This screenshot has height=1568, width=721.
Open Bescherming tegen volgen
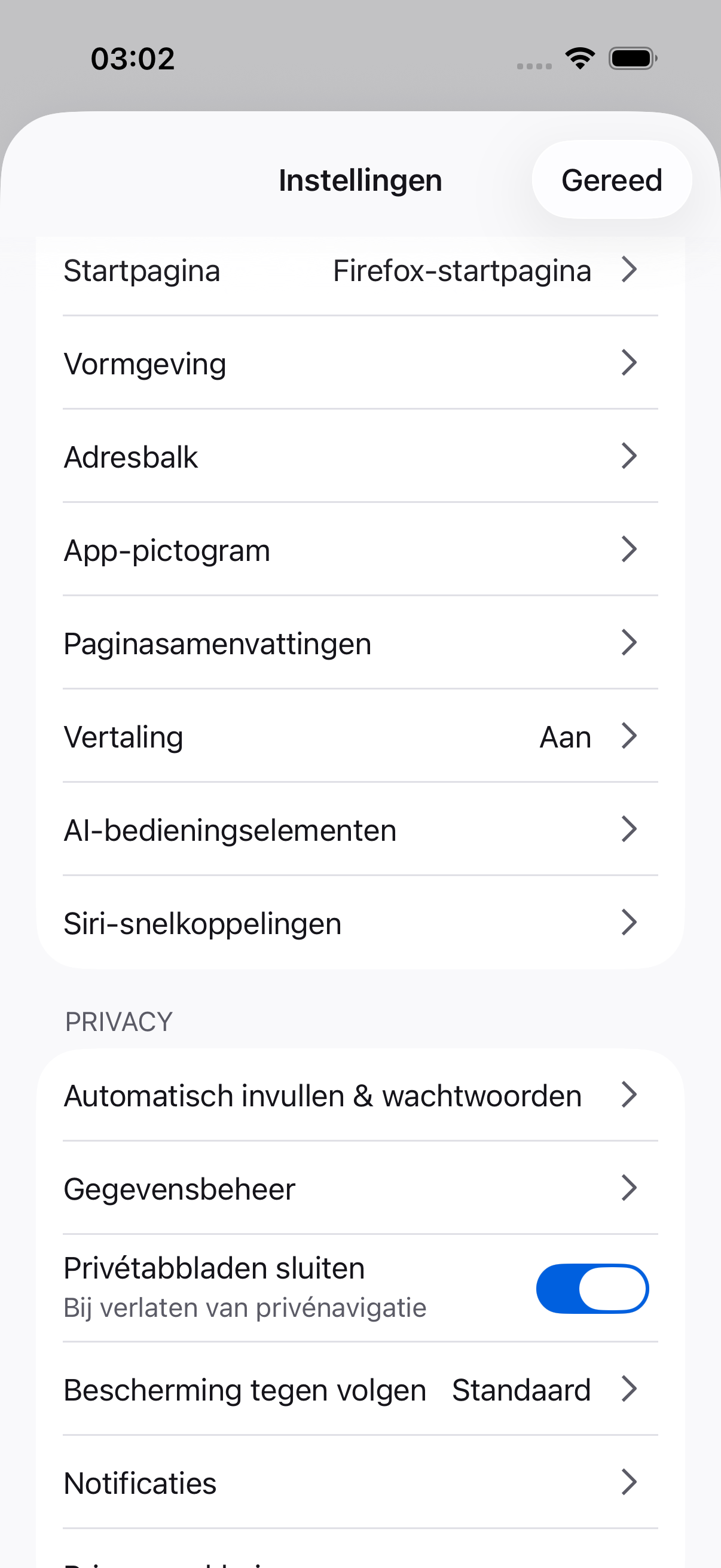point(360,1390)
